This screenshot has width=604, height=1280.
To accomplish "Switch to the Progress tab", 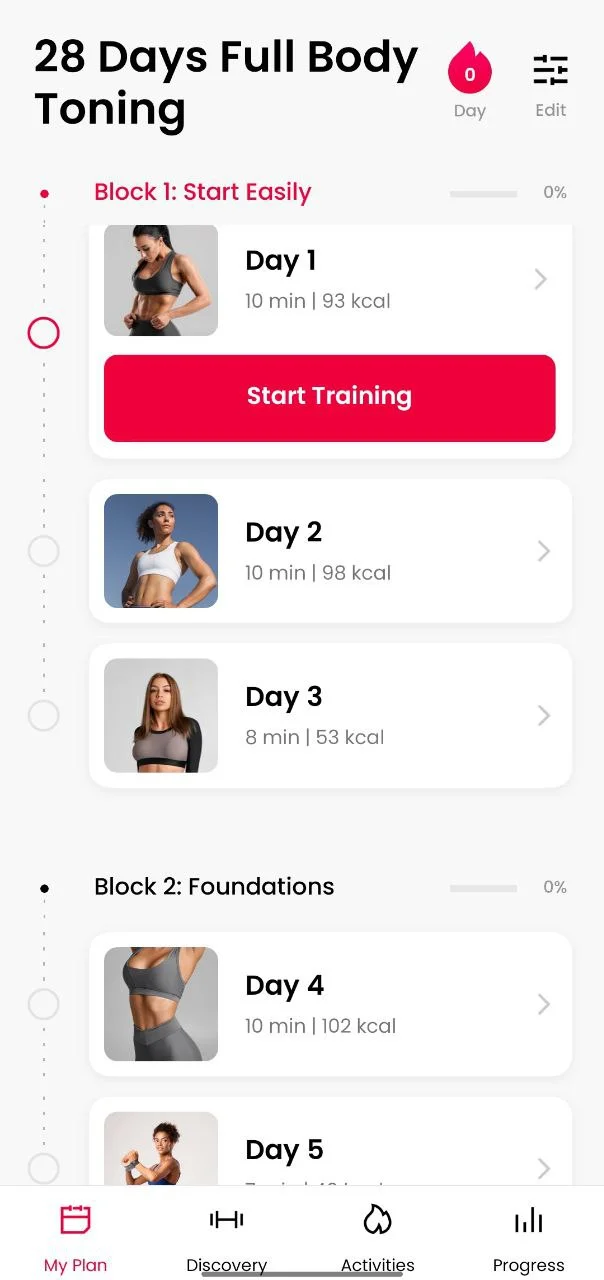I will [528, 1238].
